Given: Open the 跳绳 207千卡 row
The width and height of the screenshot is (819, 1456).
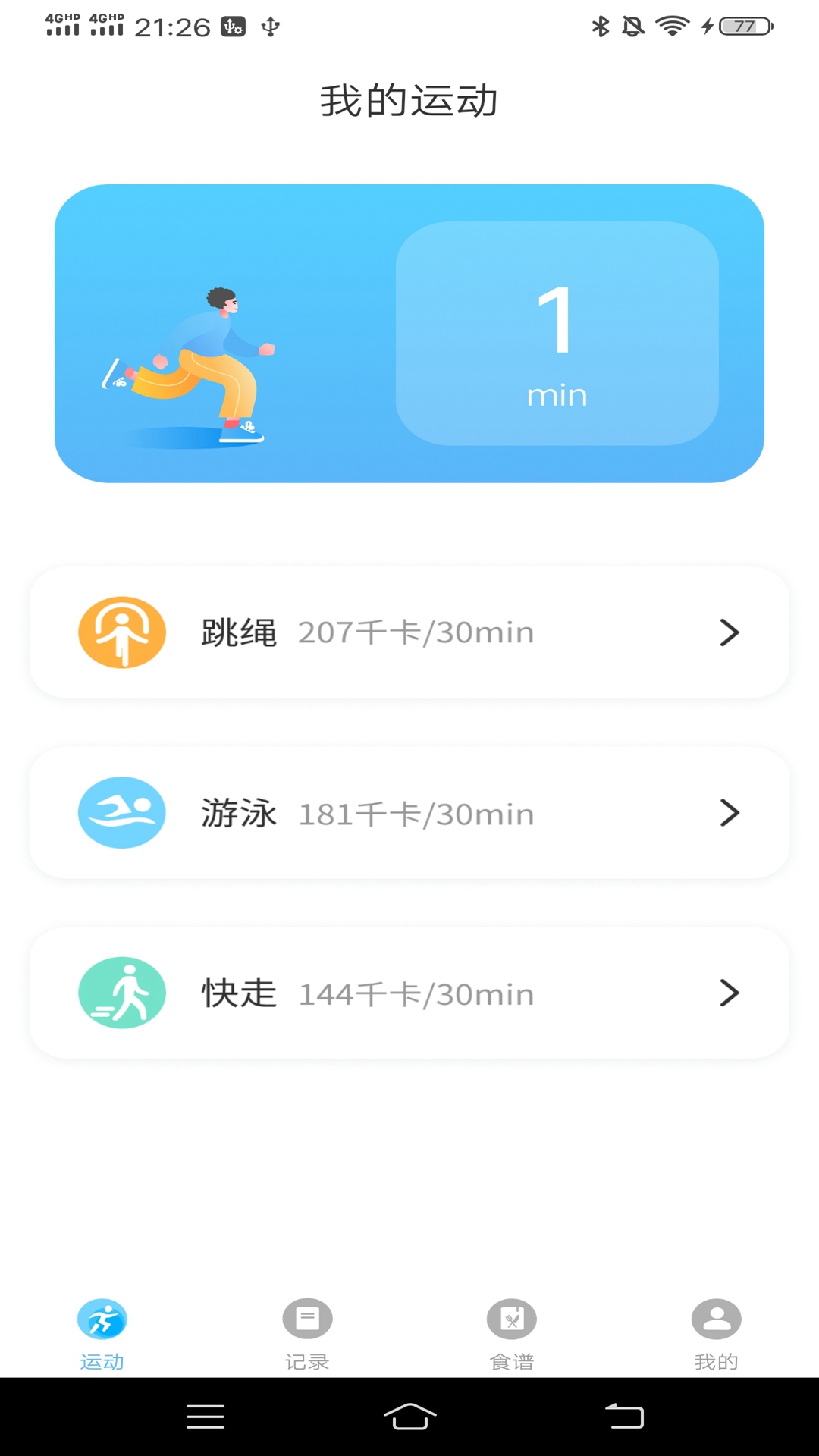Looking at the screenshot, I should pyautogui.click(x=409, y=632).
